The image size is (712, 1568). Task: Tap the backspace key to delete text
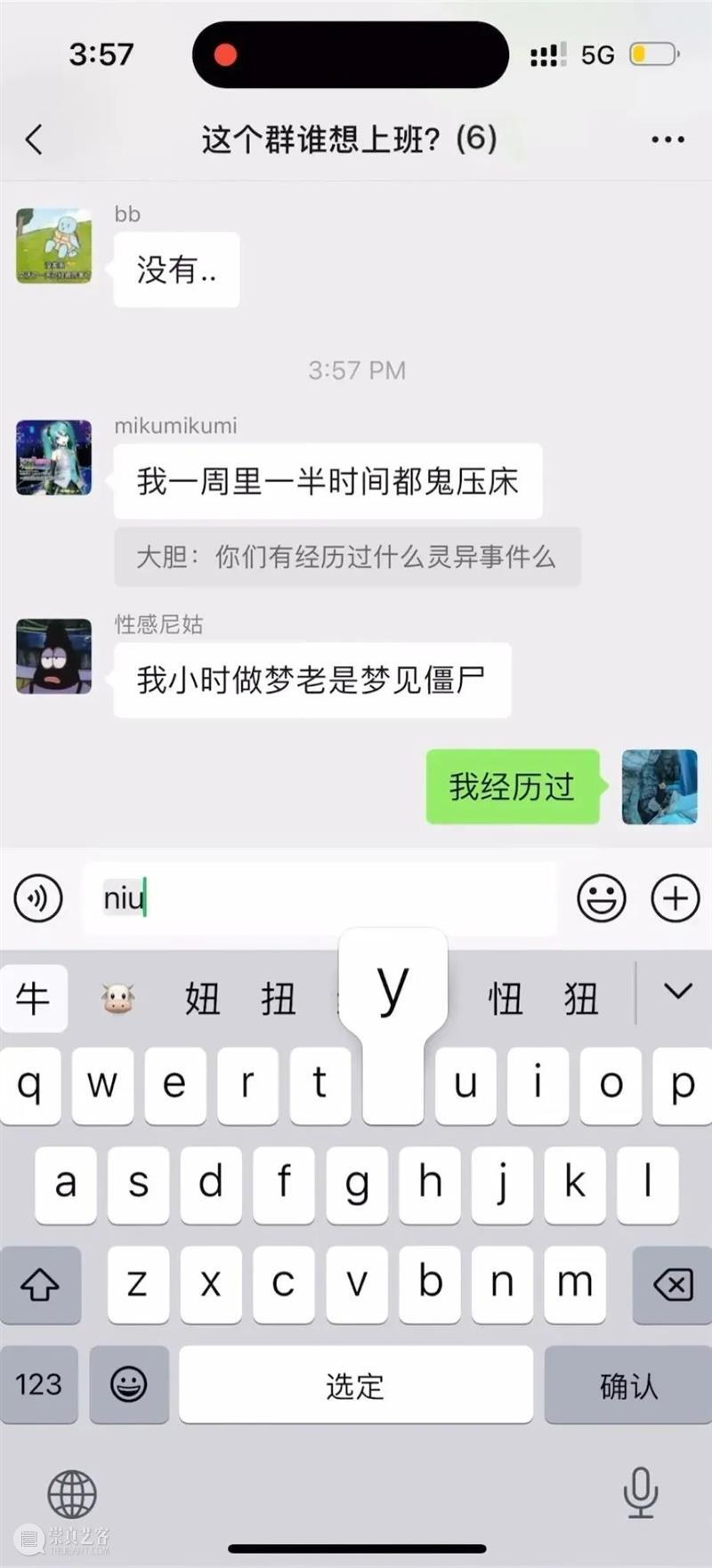pos(673,1285)
